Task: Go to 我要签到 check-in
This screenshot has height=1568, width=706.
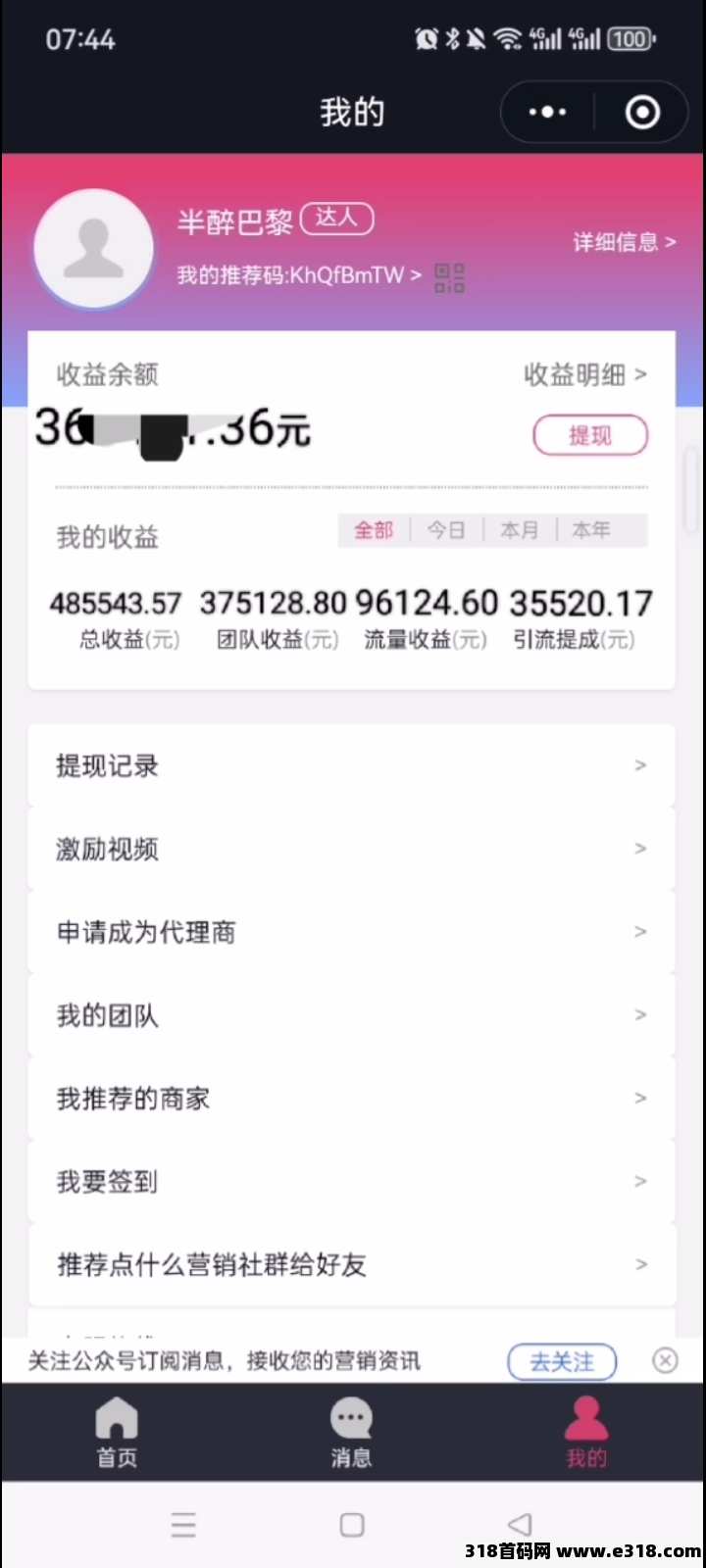Action: tap(351, 1182)
